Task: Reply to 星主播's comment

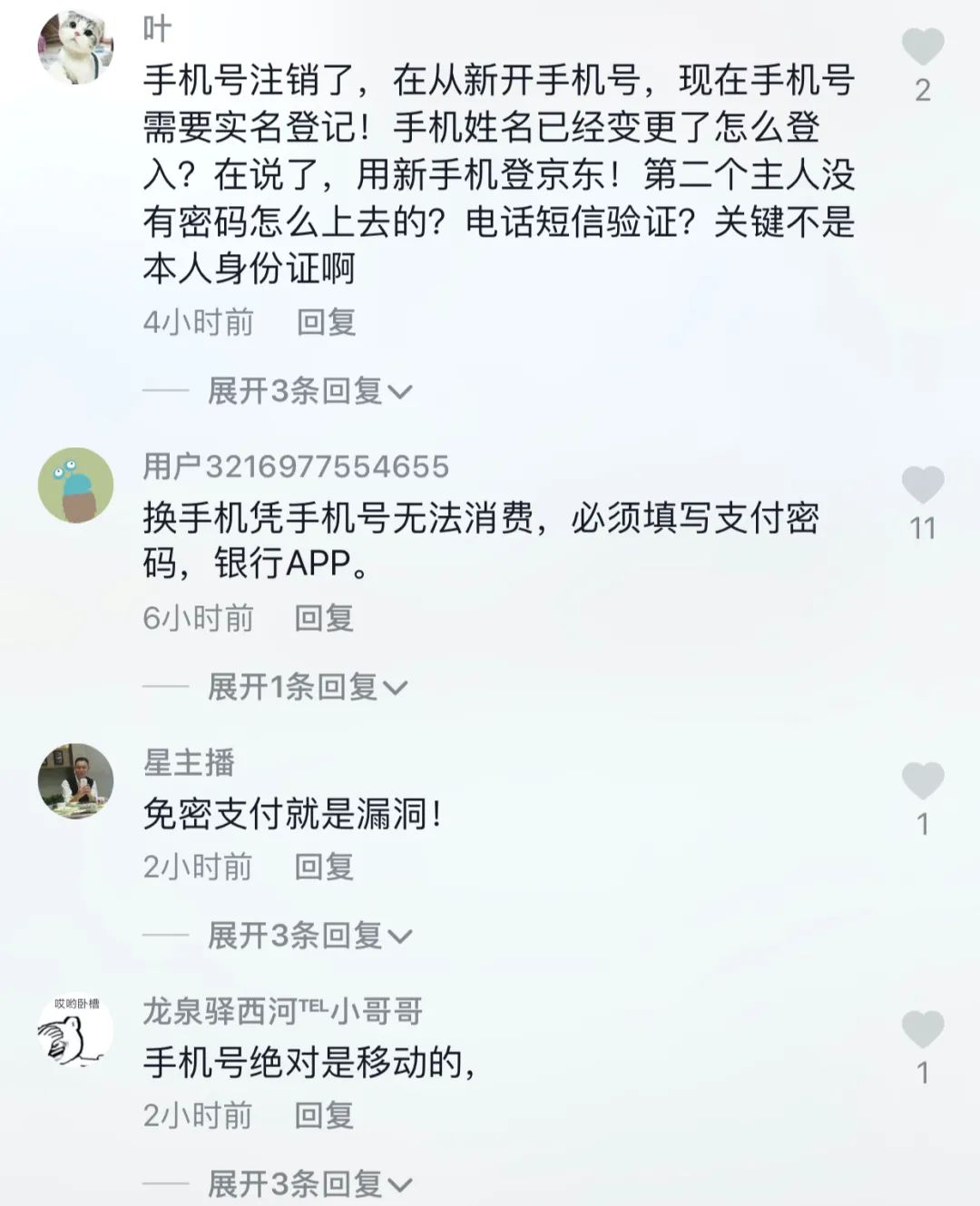Action: [x=323, y=867]
